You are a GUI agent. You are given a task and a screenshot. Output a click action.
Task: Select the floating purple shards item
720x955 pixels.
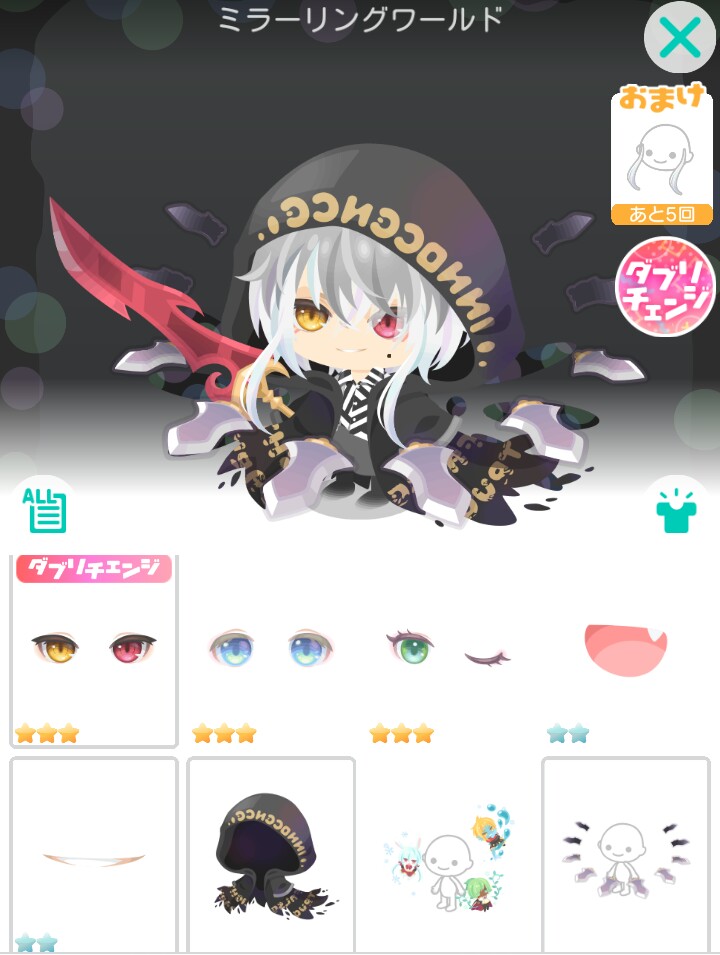click(x=626, y=855)
